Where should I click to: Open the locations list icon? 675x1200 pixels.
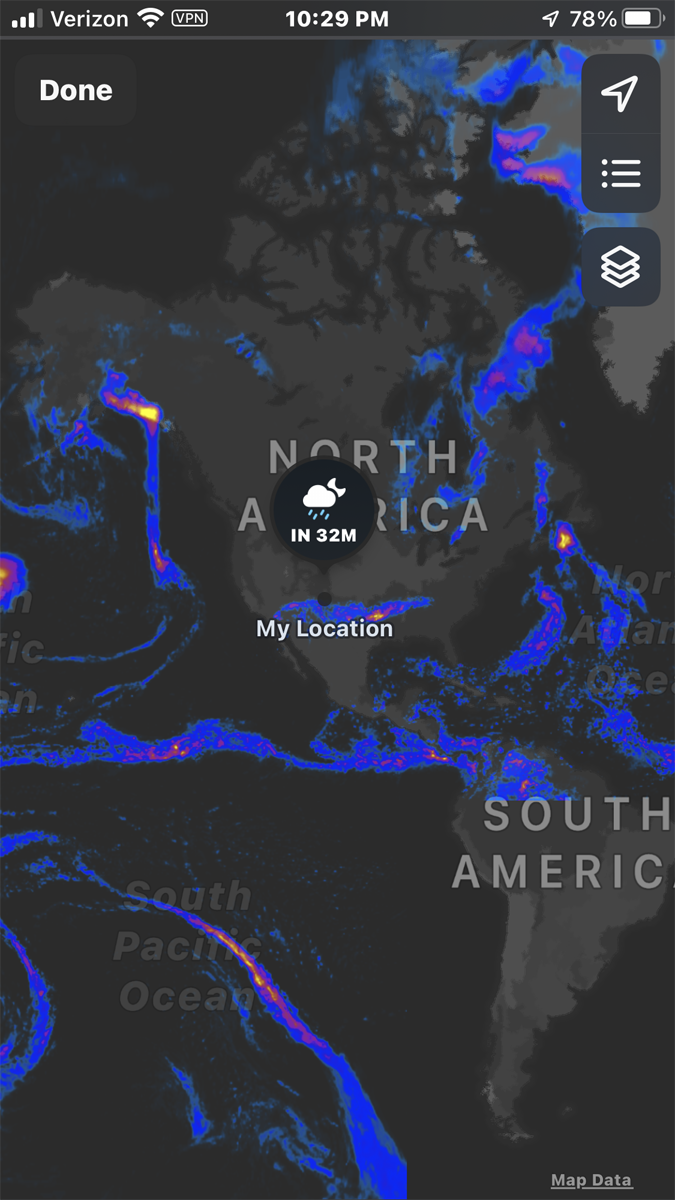point(620,173)
